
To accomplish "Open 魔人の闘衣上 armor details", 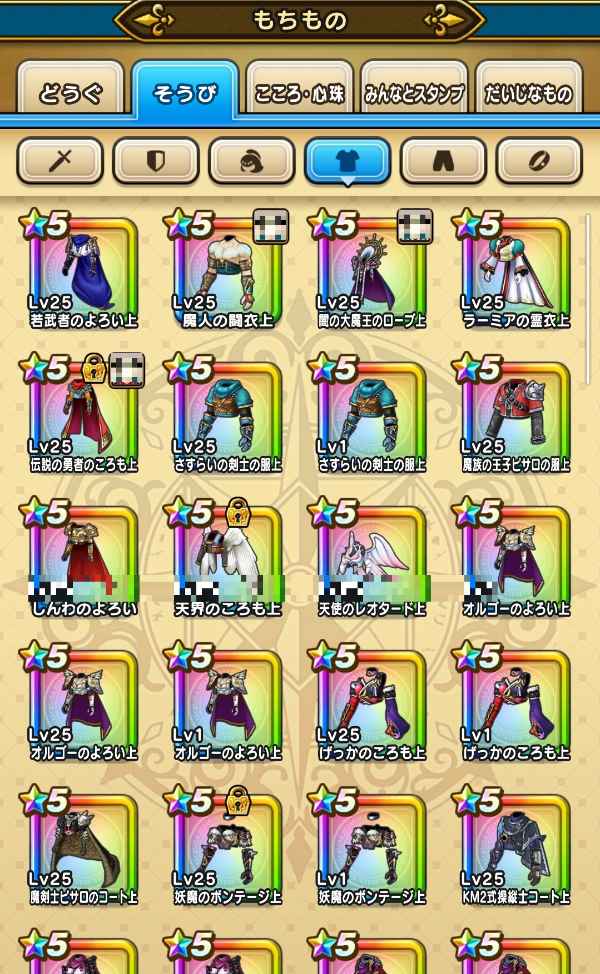I will pyautogui.click(x=228, y=270).
